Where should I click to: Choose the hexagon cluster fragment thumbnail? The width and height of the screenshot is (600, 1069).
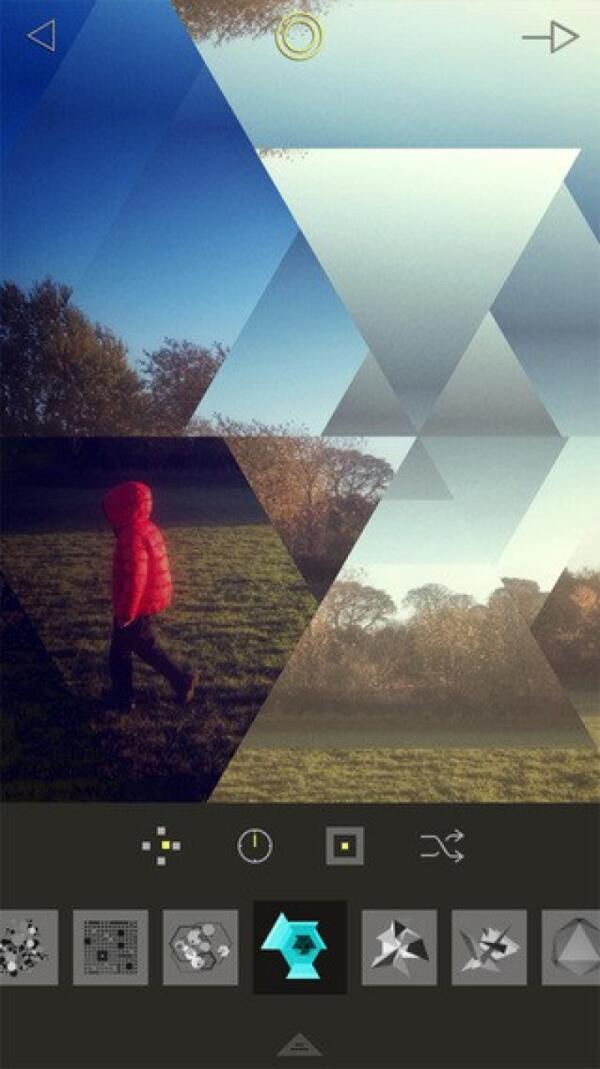click(x=200, y=947)
